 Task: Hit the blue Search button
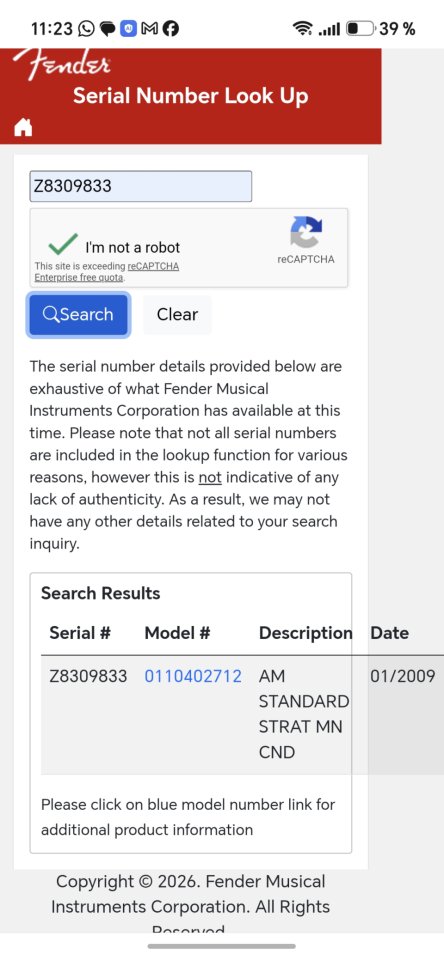pyautogui.click(x=78, y=315)
